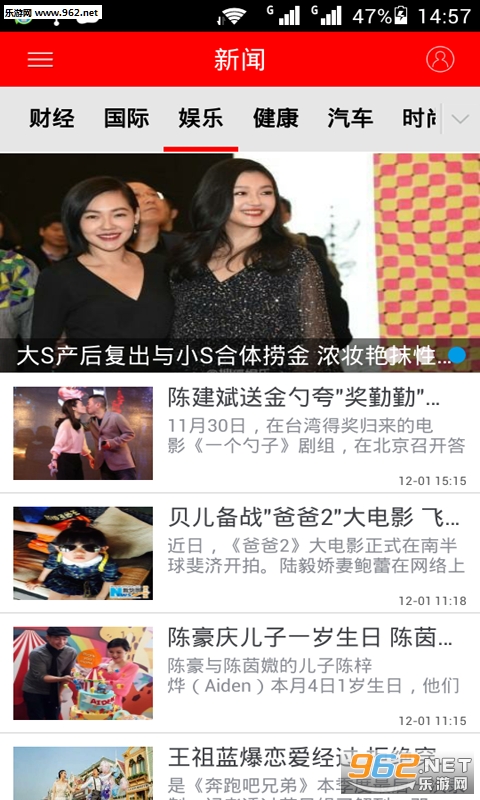Switch to the 国际 tab

(127, 119)
